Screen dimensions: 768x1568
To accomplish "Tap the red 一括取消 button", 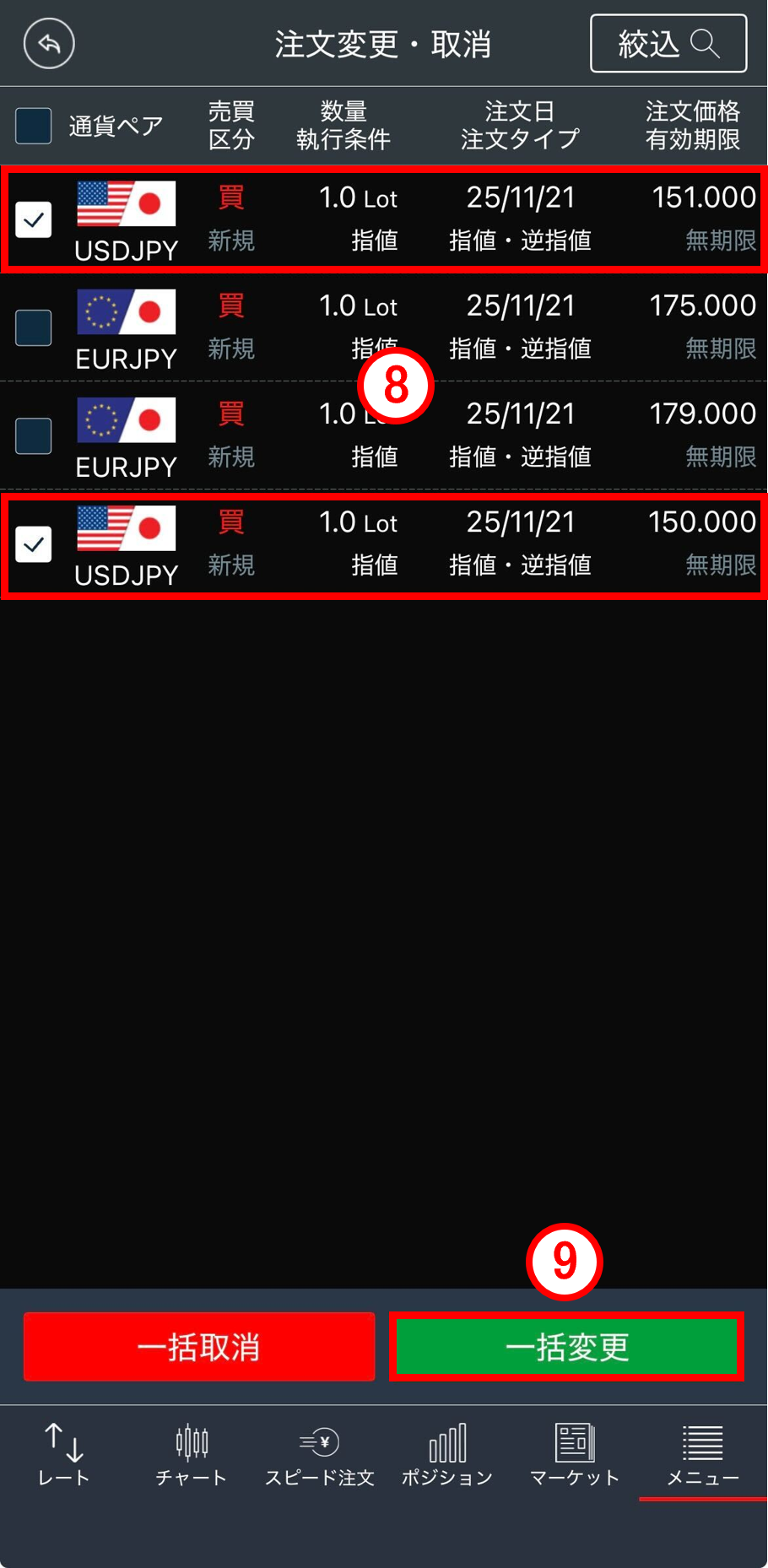I will pyautogui.click(x=199, y=1347).
